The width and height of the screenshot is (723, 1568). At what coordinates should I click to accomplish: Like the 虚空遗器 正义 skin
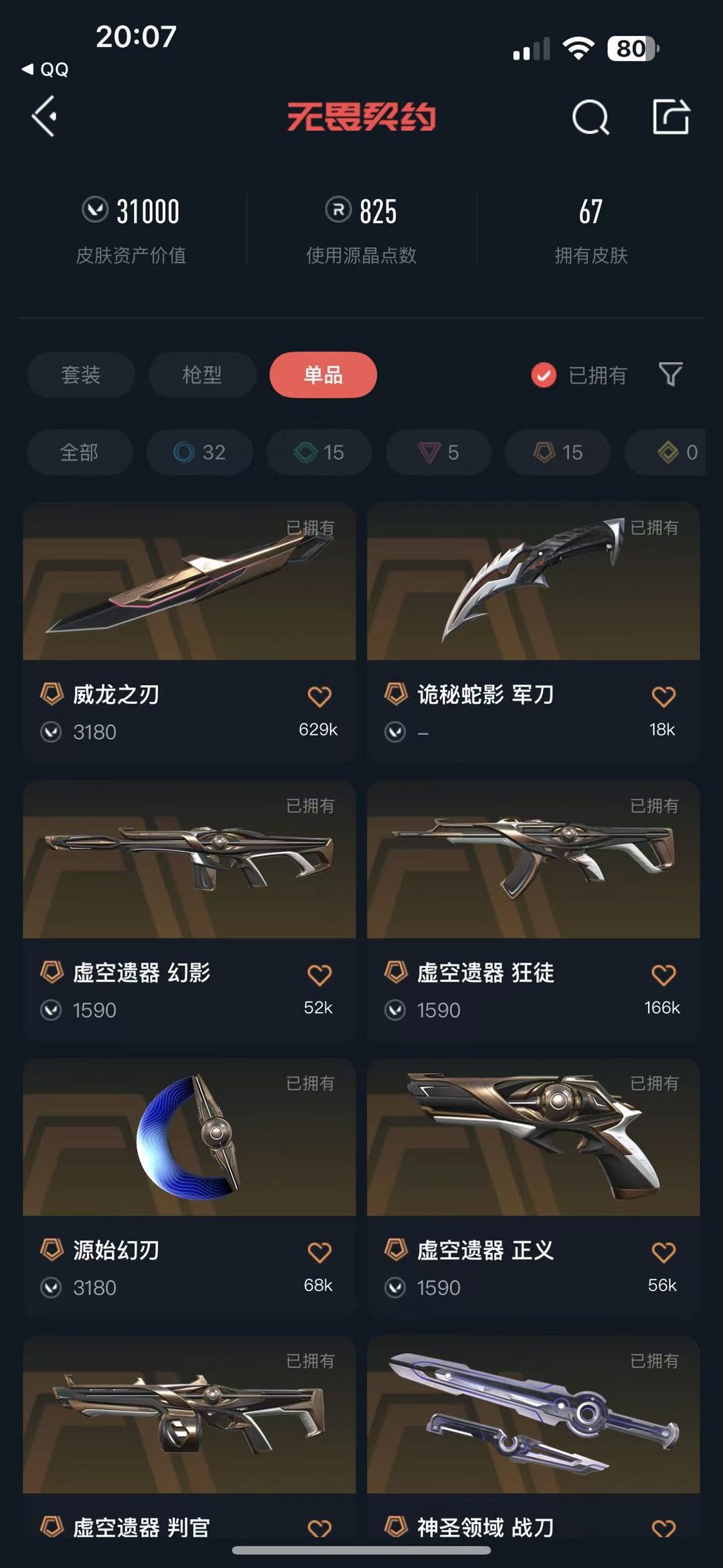click(663, 1252)
